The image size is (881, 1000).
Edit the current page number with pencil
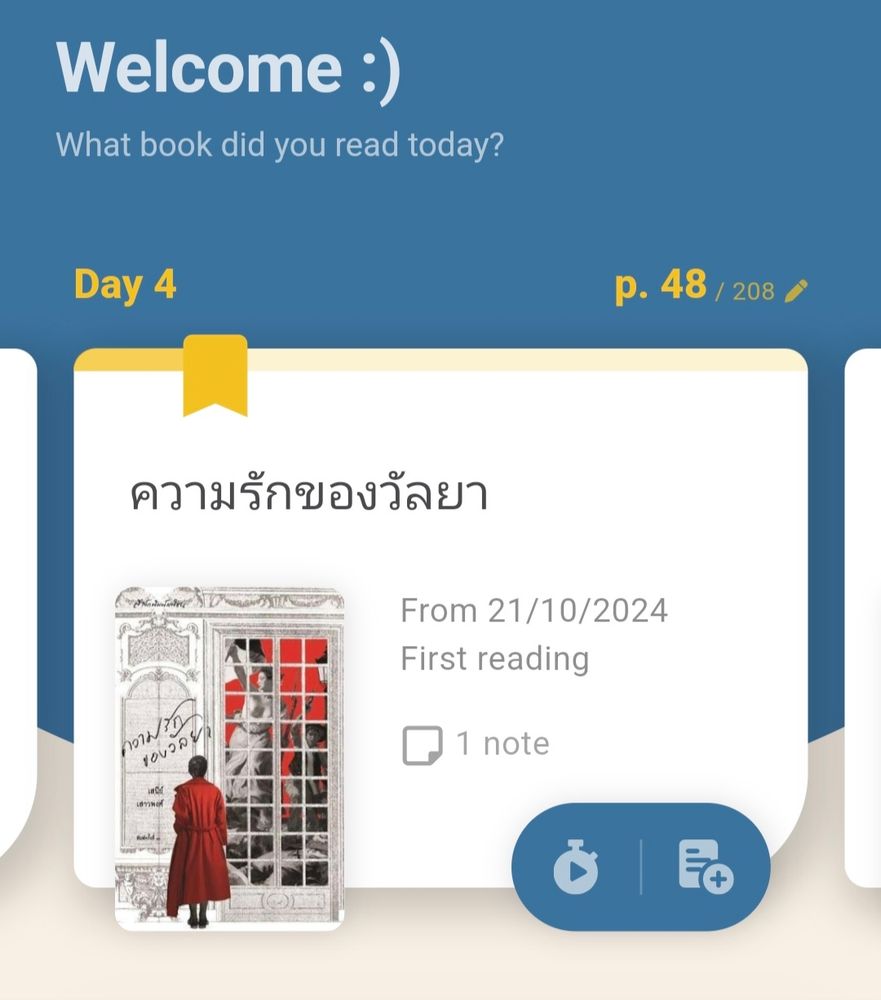(796, 291)
